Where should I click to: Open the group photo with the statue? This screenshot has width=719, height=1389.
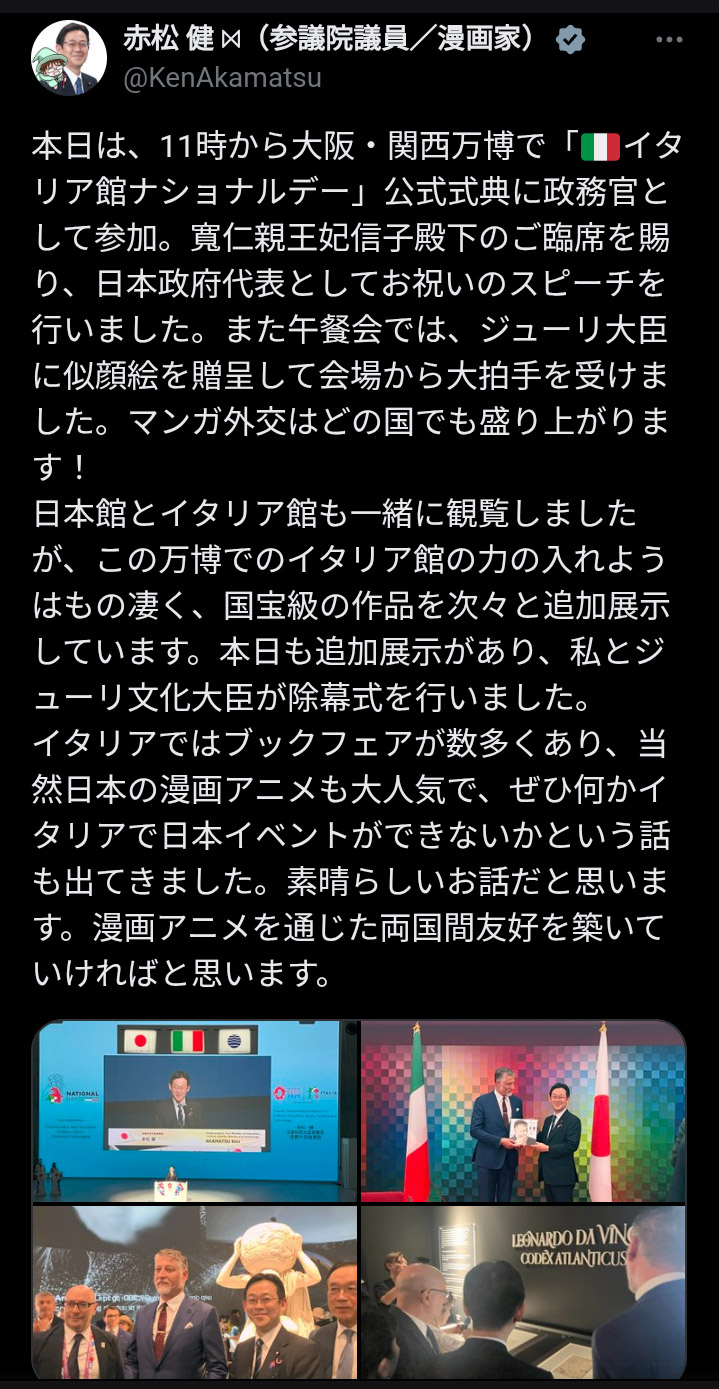pyautogui.click(x=195, y=1293)
